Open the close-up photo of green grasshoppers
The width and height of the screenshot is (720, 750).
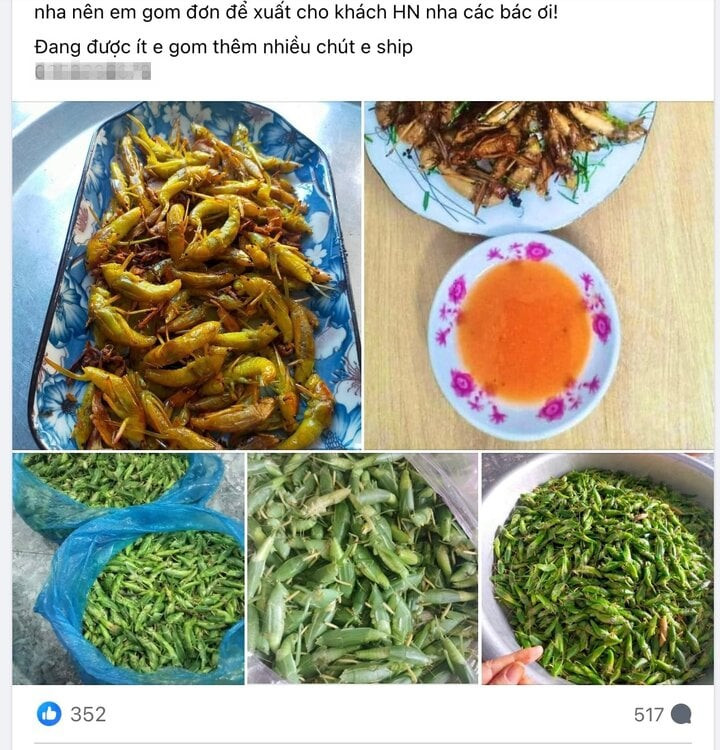click(362, 568)
